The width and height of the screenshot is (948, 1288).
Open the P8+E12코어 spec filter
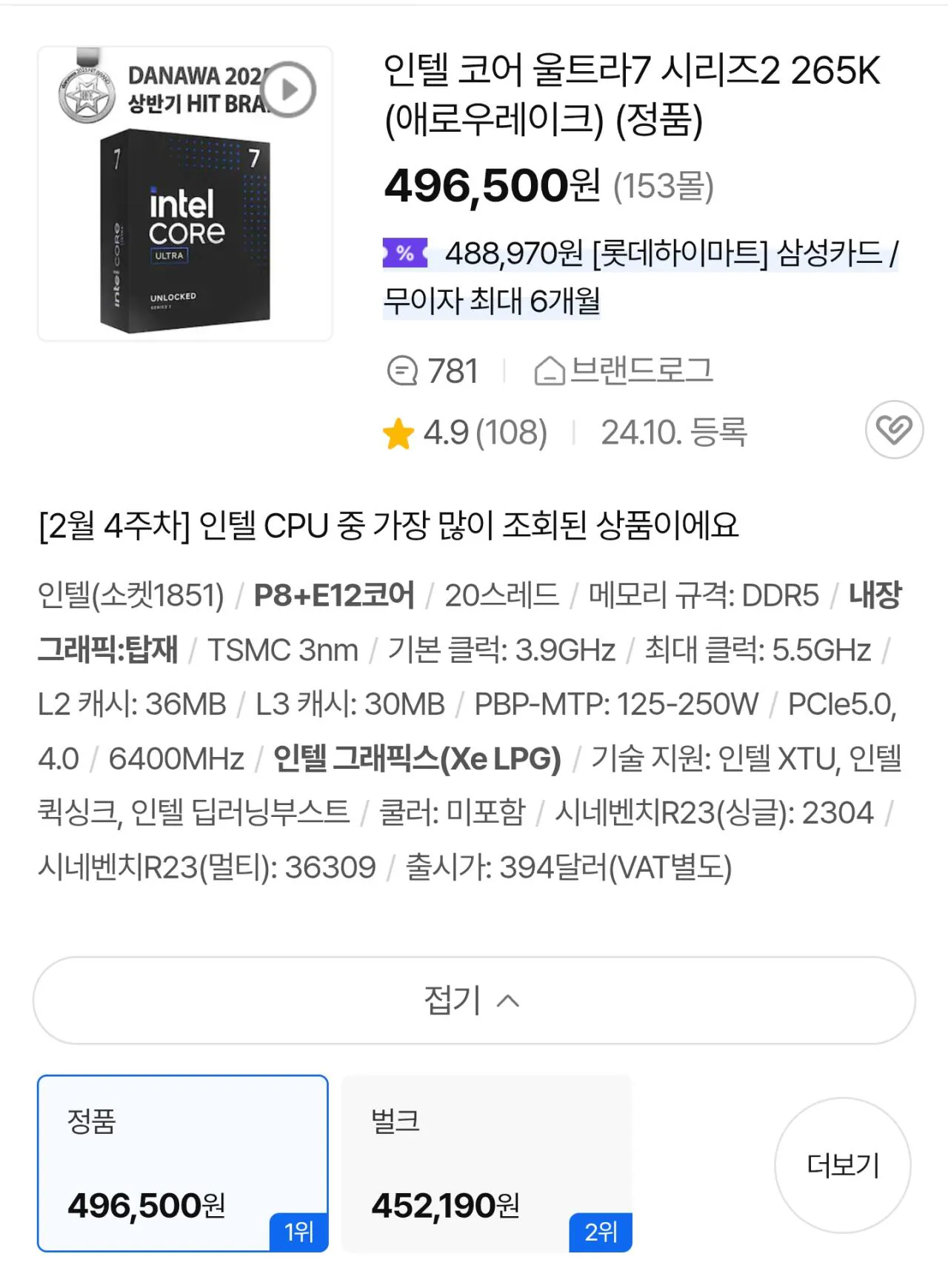coord(333,594)
